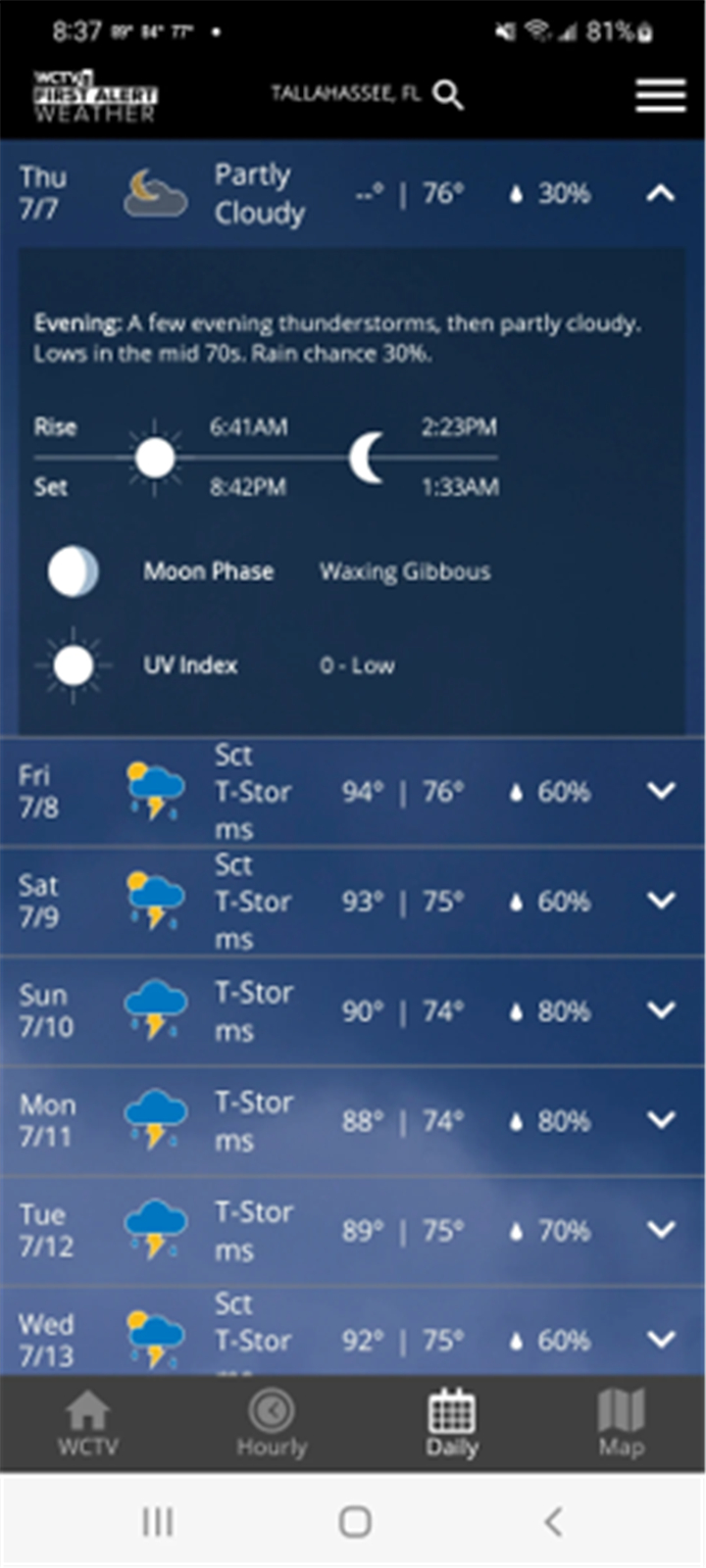Expand the Fri 7/8 forecast
This screenshot has height=1568, width=706.
661,791
